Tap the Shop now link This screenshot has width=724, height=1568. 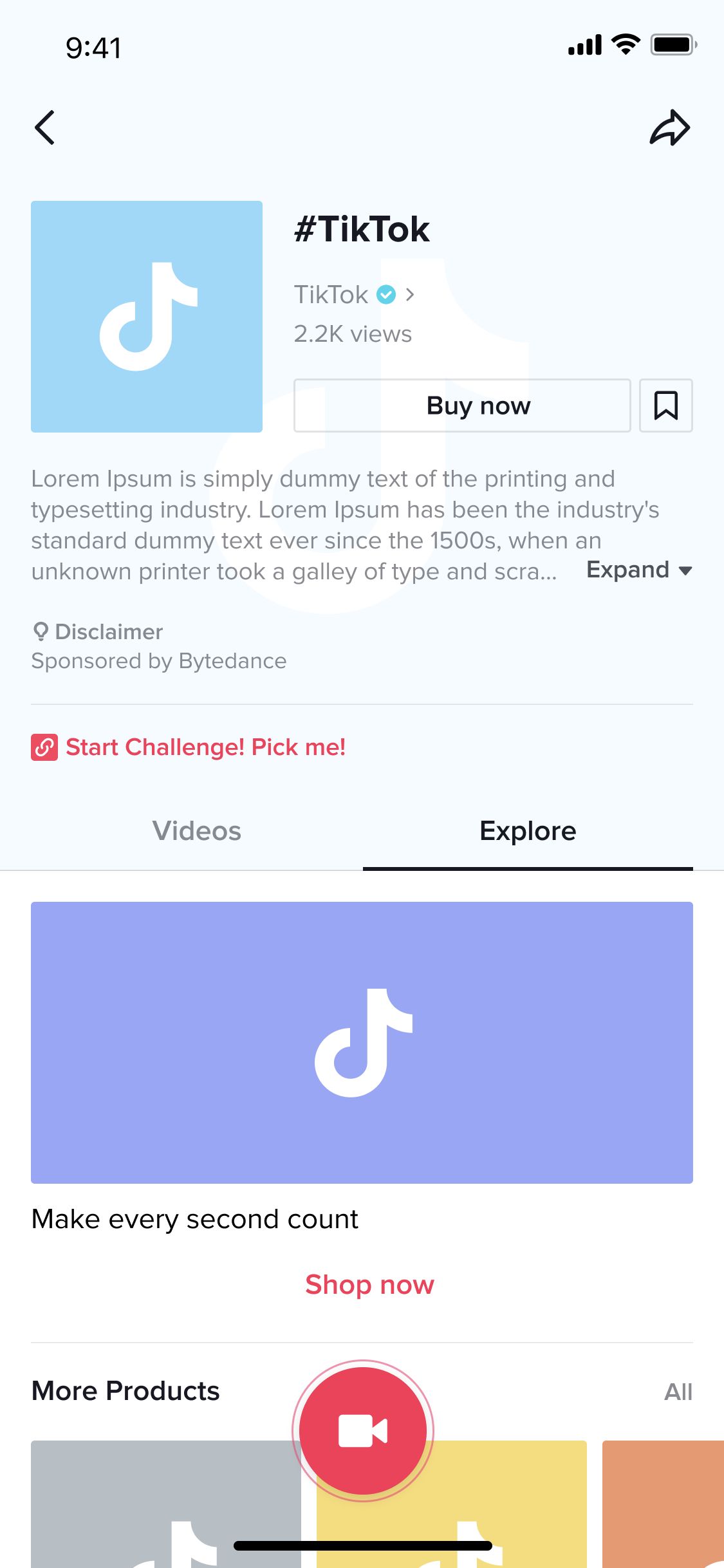point(369,1285)
